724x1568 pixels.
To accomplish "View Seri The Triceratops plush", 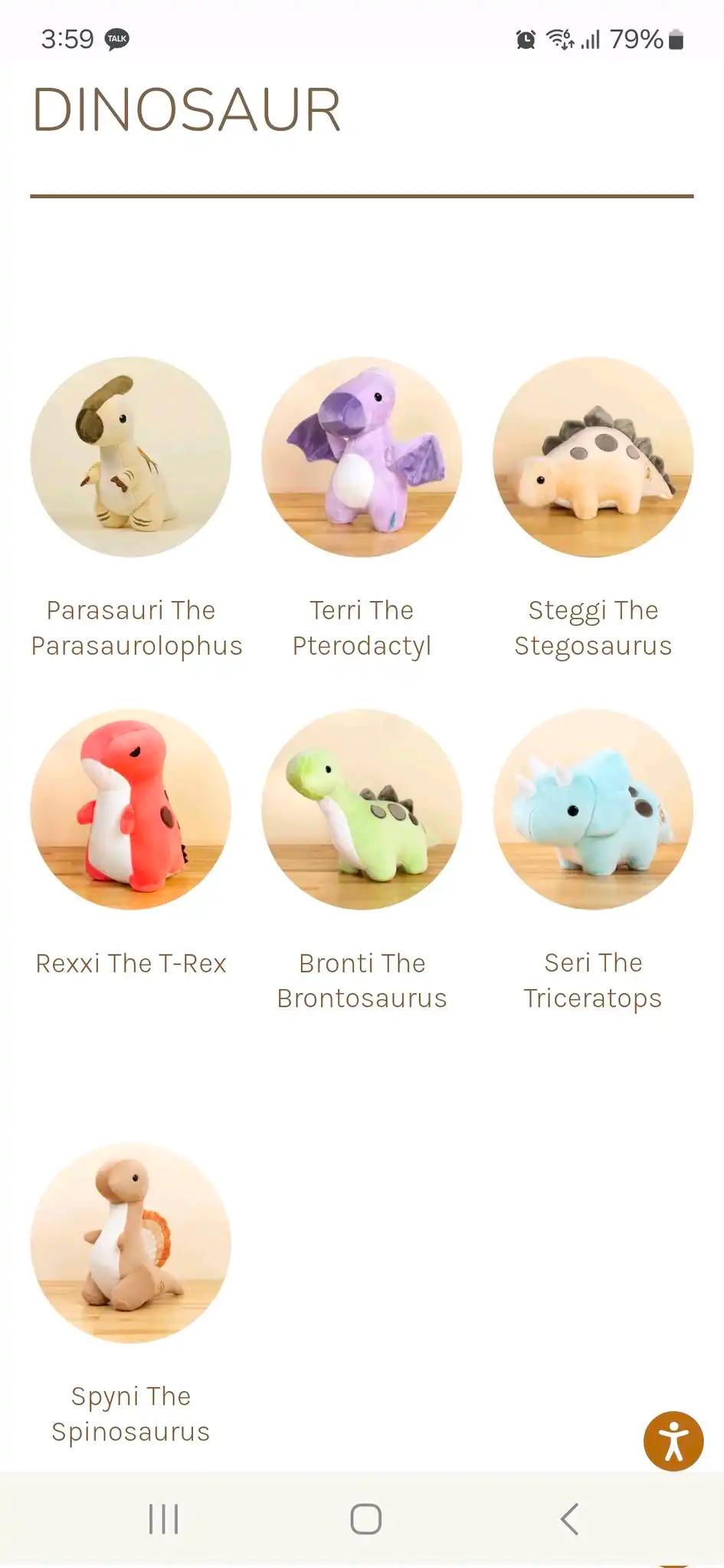I will click(593, 809).
